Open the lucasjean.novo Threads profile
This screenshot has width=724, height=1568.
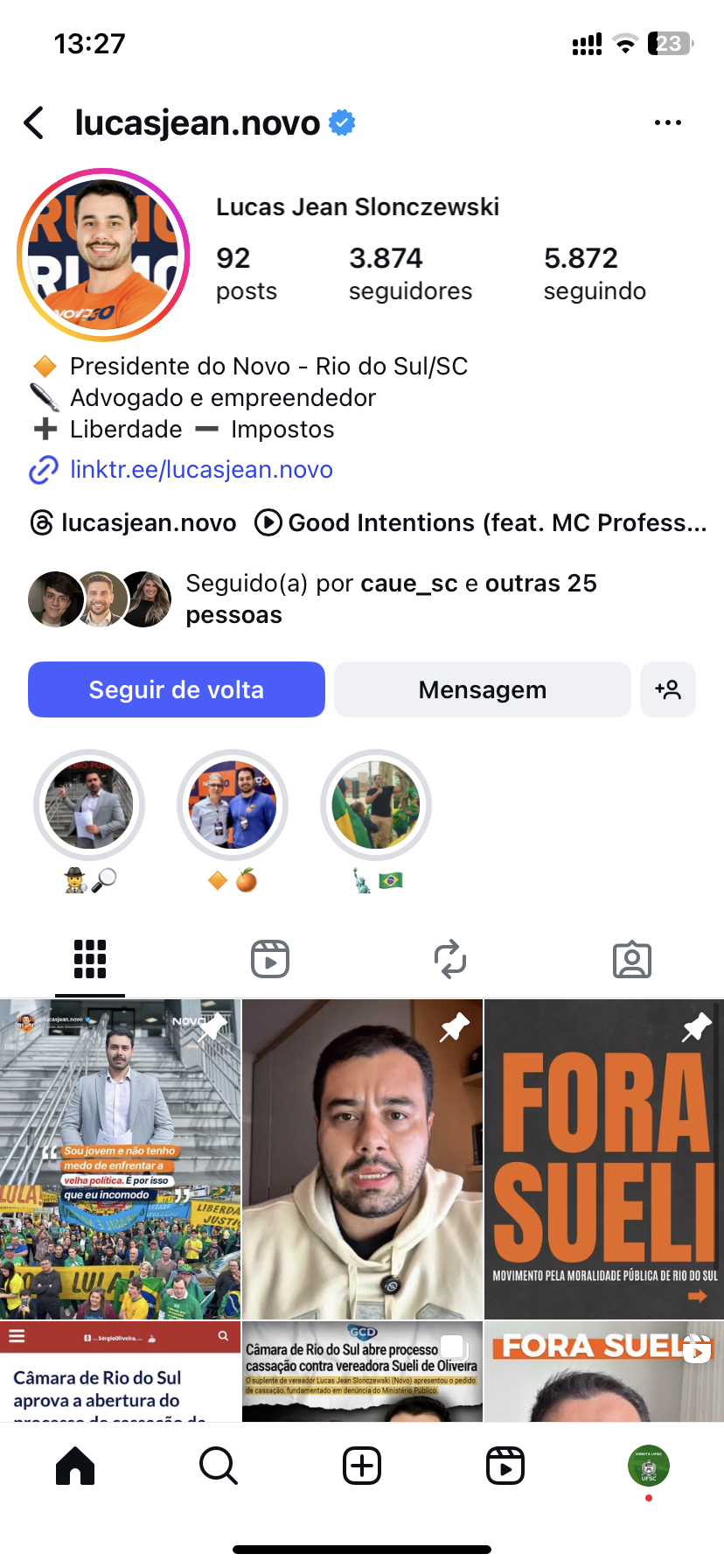pos(134,523)
